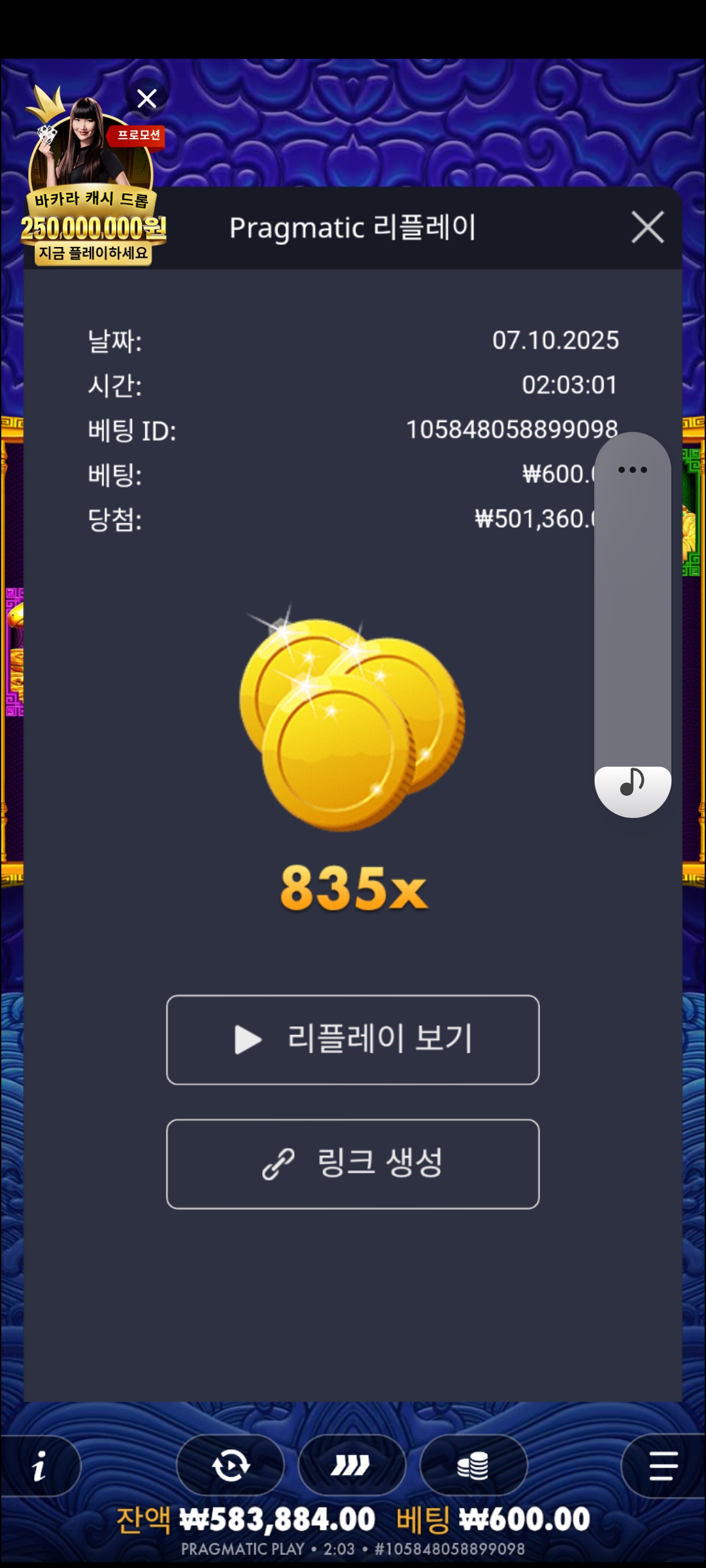
Task: Tap the music note button
Action: pos(632,782)
